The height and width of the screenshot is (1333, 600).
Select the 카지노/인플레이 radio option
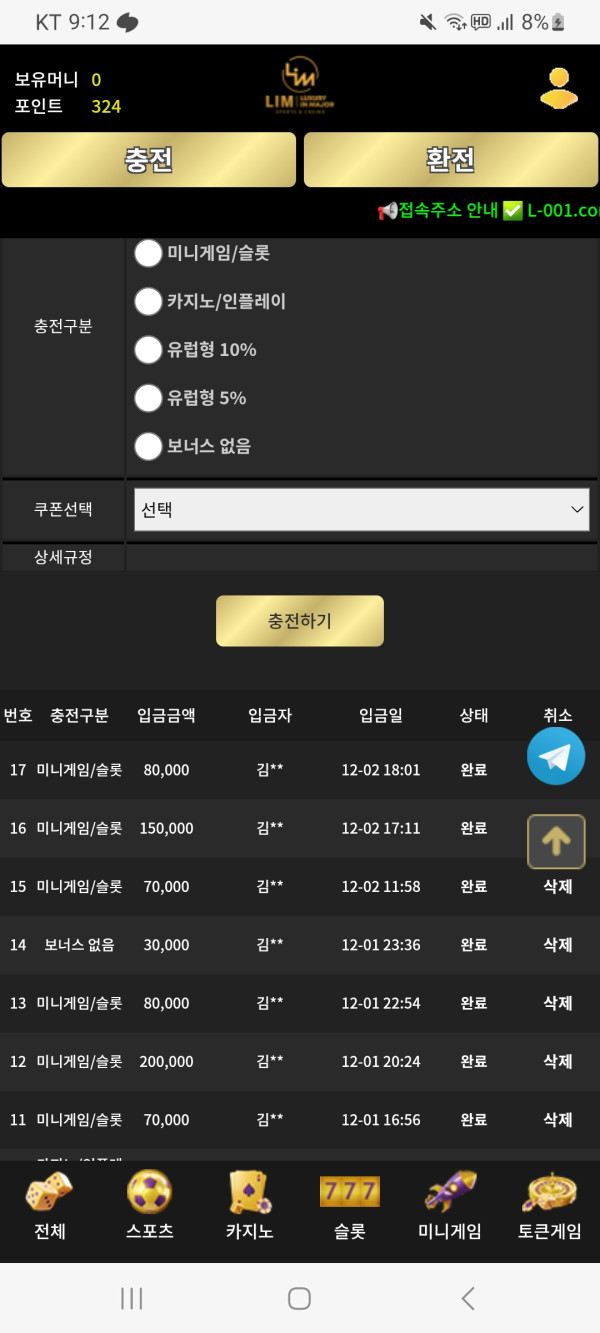(149, 301)
